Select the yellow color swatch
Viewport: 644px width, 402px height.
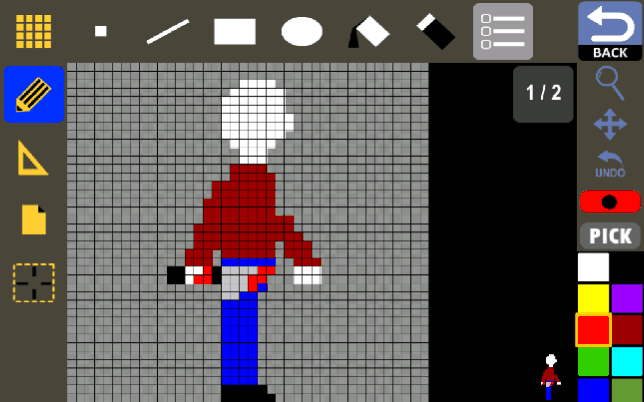click(593, 298)
